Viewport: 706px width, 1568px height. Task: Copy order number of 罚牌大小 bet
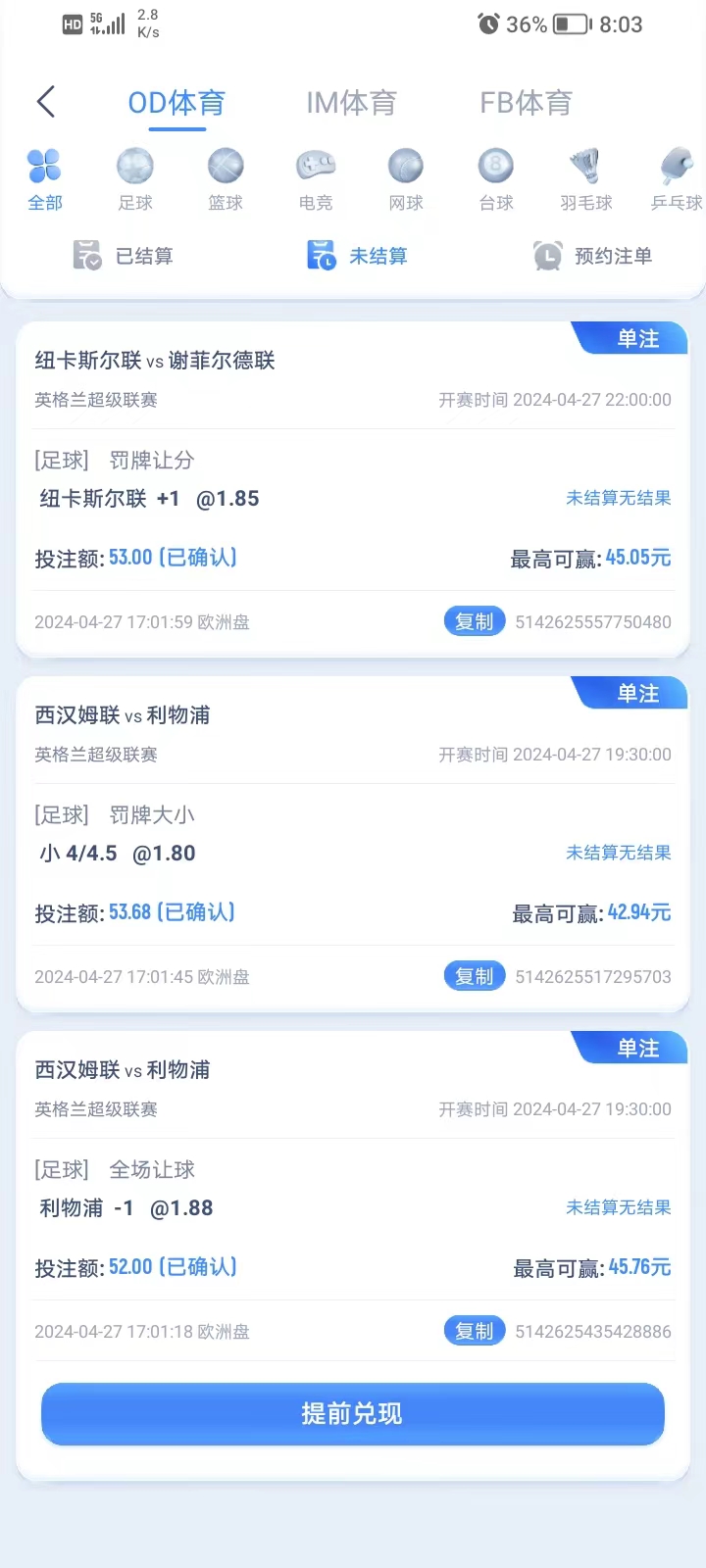pos(475,976)
